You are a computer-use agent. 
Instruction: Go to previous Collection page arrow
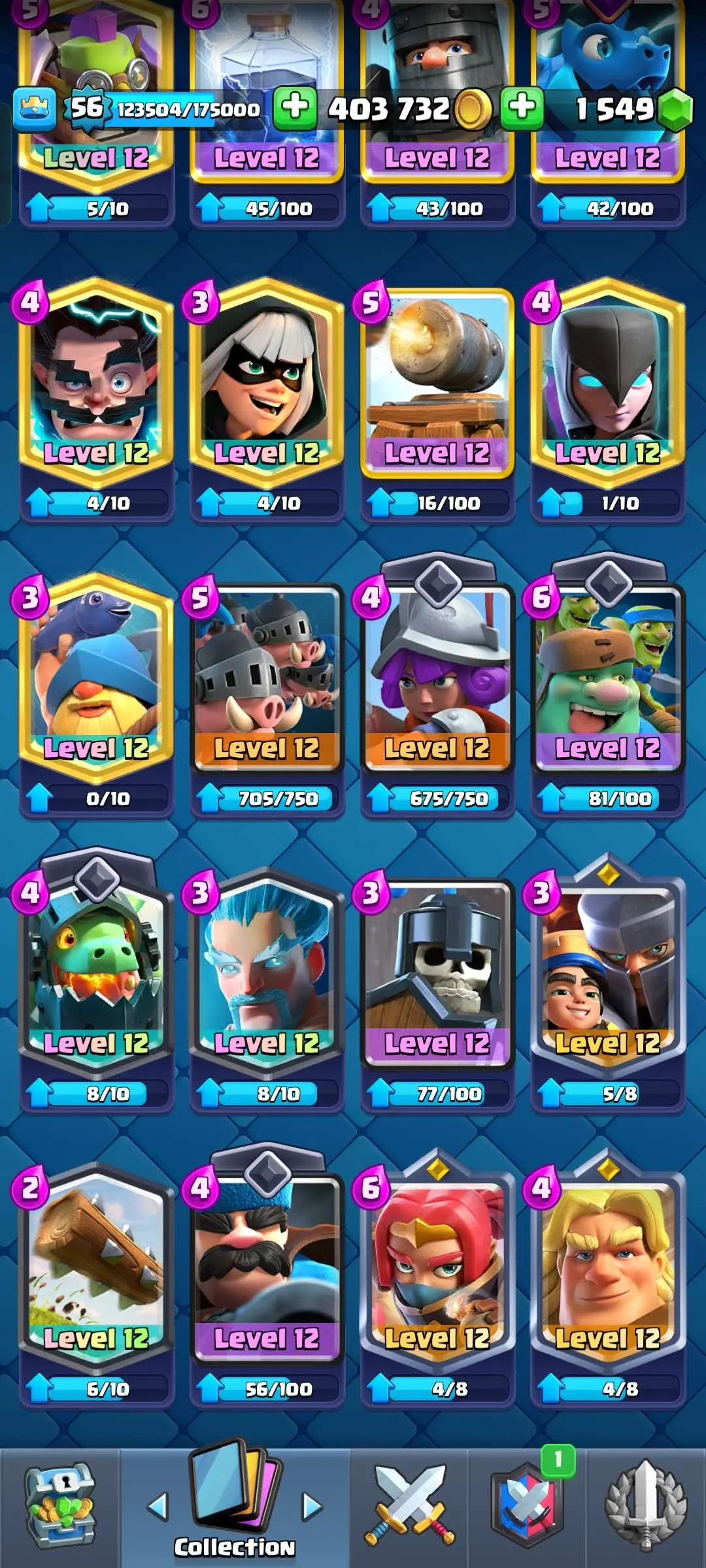click(x=158, y=1507)
